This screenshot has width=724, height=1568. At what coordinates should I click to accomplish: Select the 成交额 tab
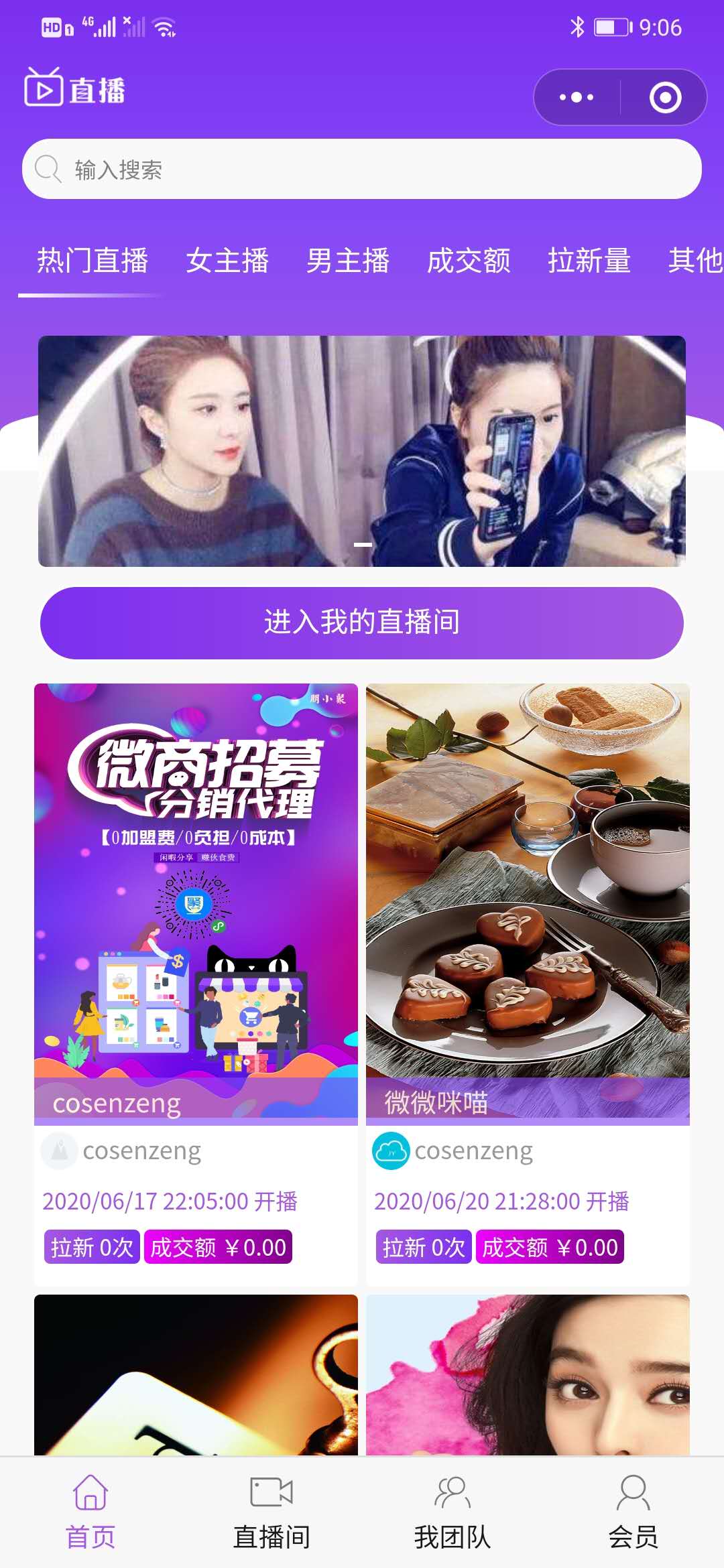[469, 261]
